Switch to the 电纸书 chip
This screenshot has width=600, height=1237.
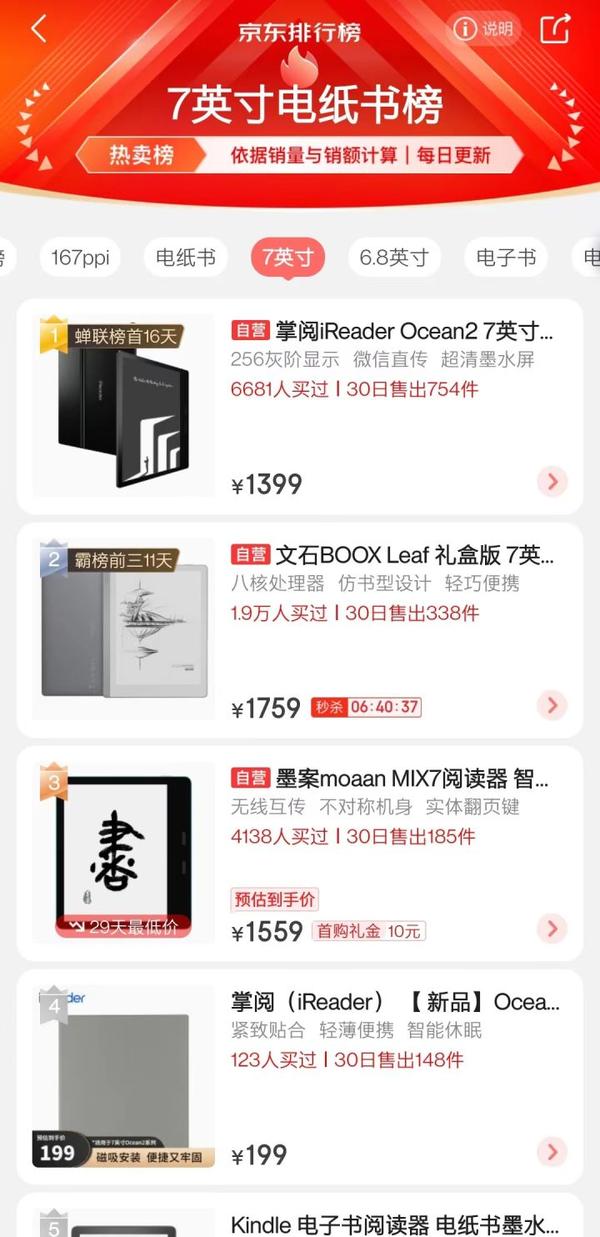186,258
